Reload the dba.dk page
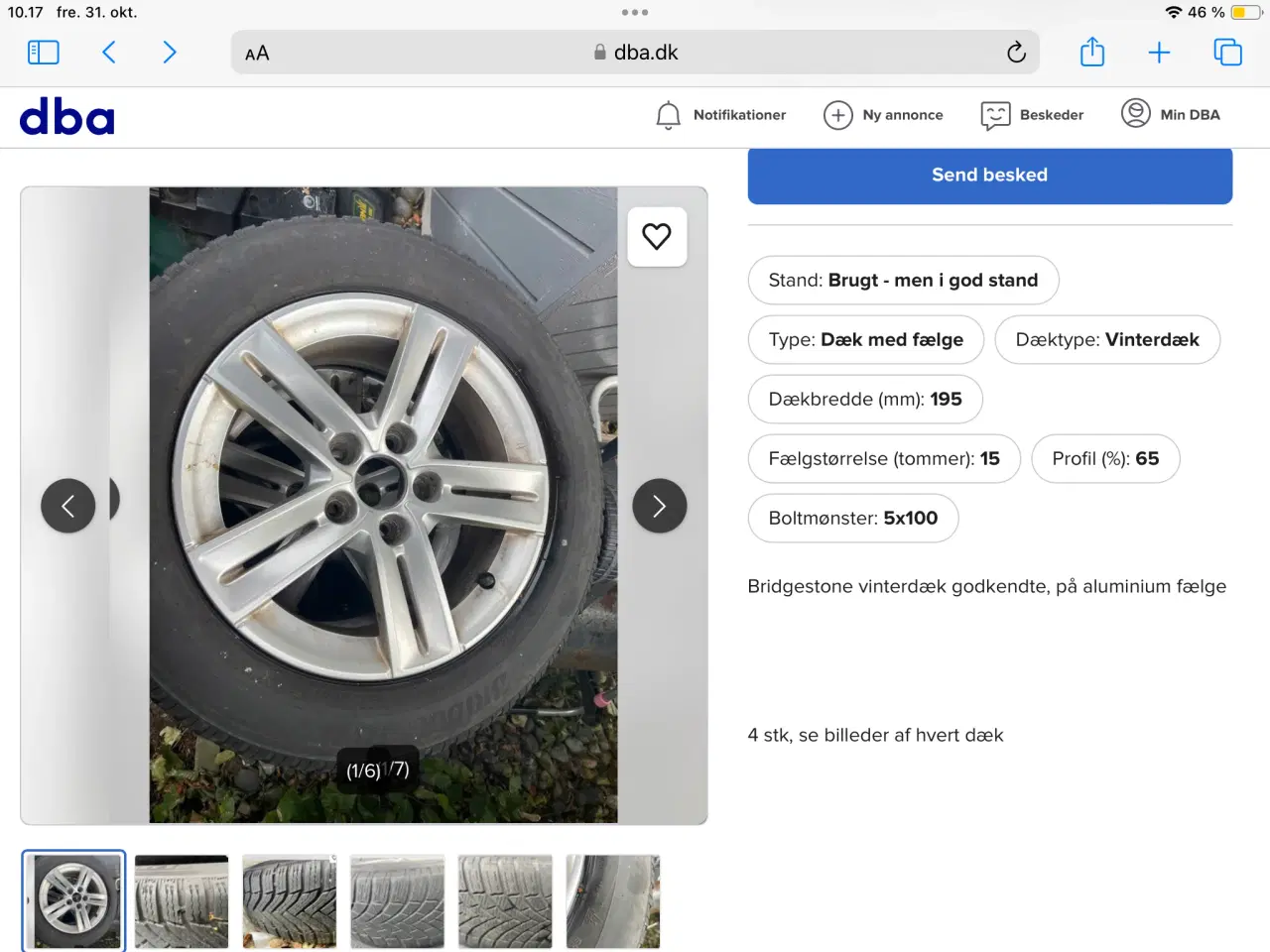This screenshot has width=1270, height=952. coord(1016,53)
